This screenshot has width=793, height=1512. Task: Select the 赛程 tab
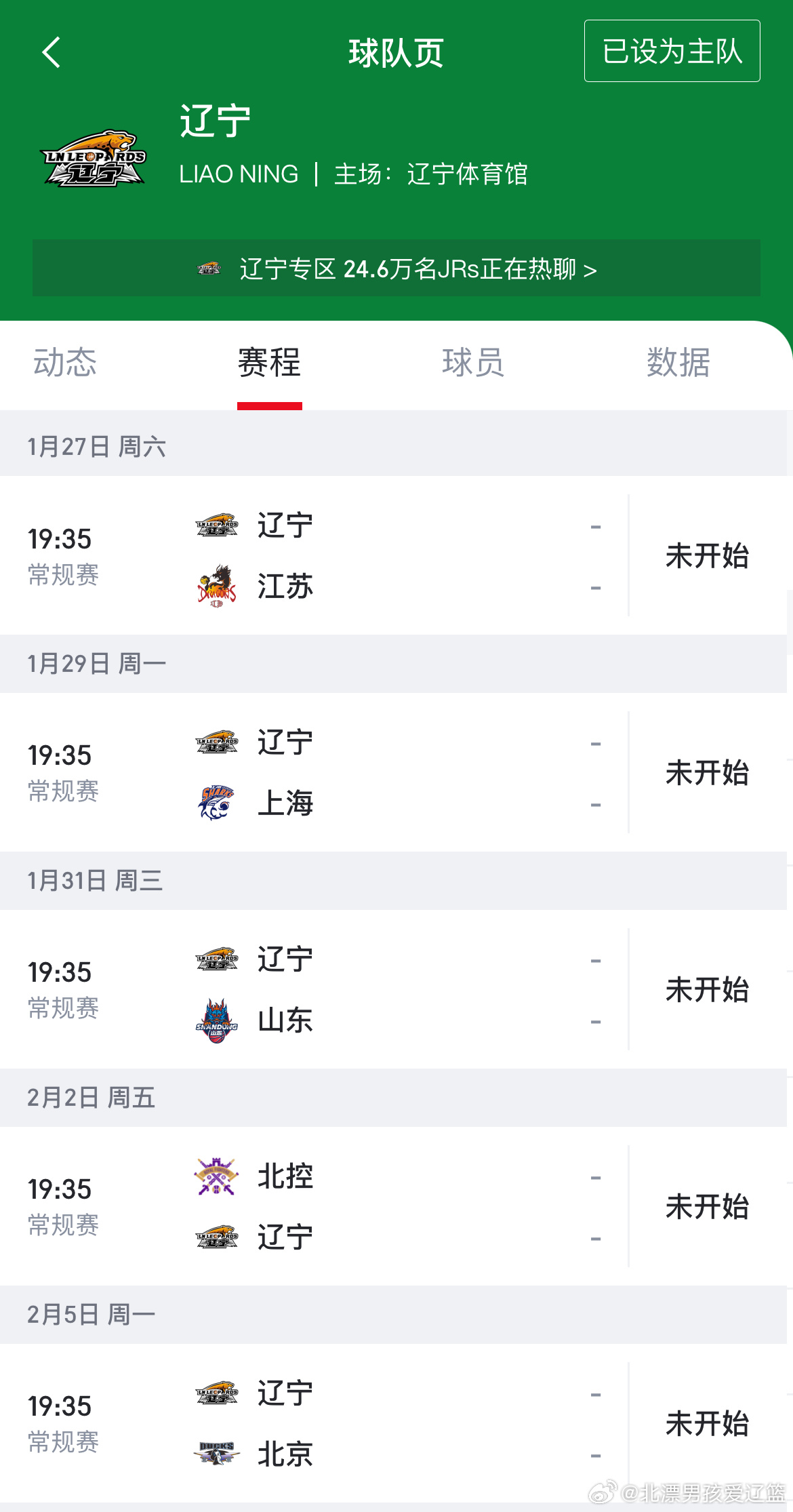[269, 362]
